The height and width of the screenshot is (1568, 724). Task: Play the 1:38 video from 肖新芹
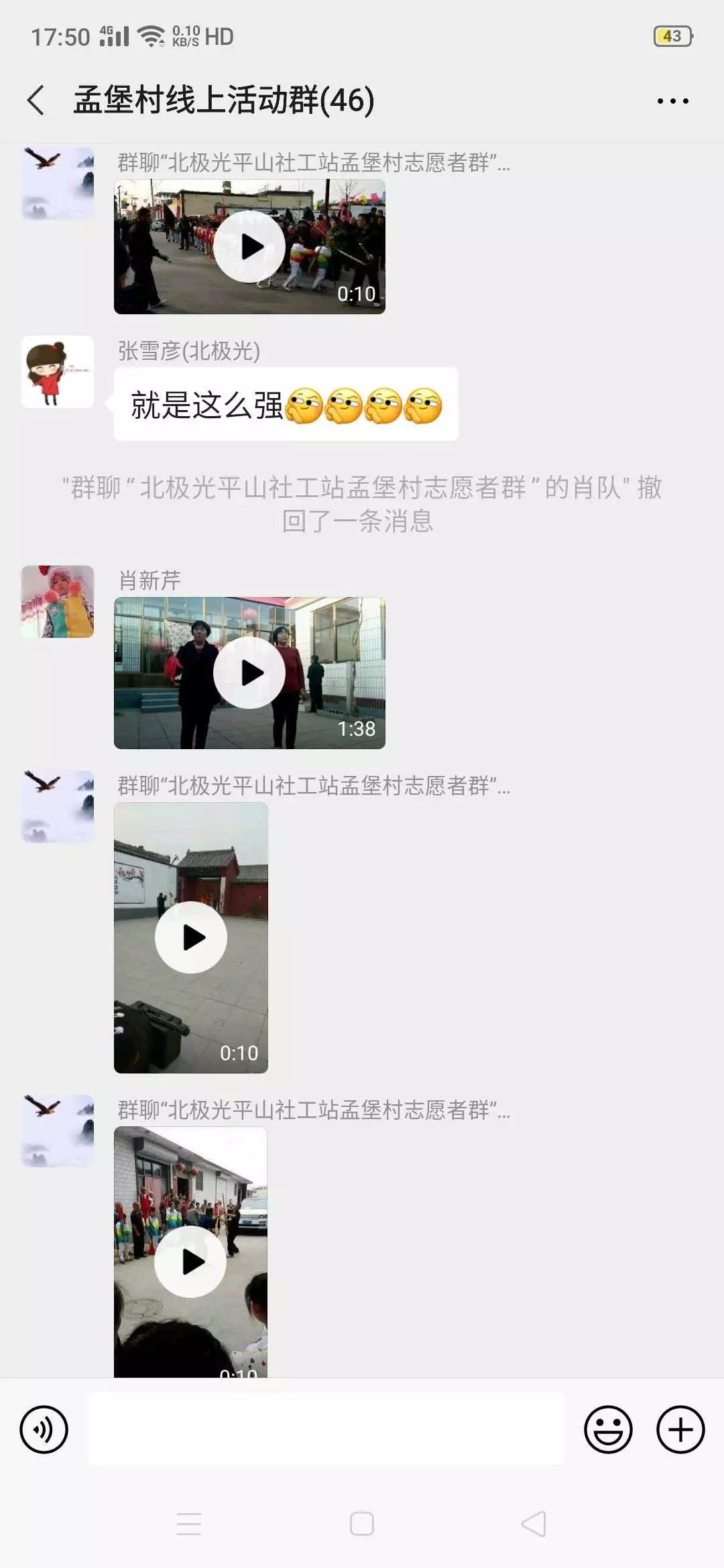point(249,673)
